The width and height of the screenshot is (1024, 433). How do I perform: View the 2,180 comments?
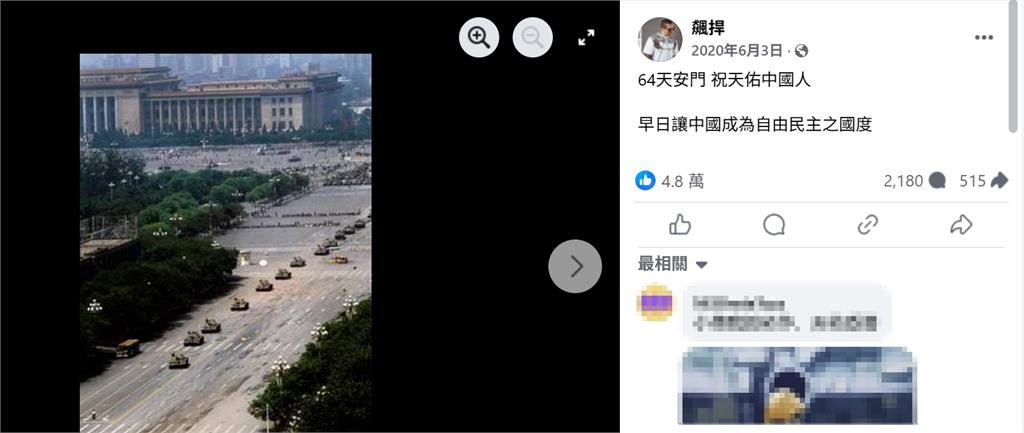point(914,181)
